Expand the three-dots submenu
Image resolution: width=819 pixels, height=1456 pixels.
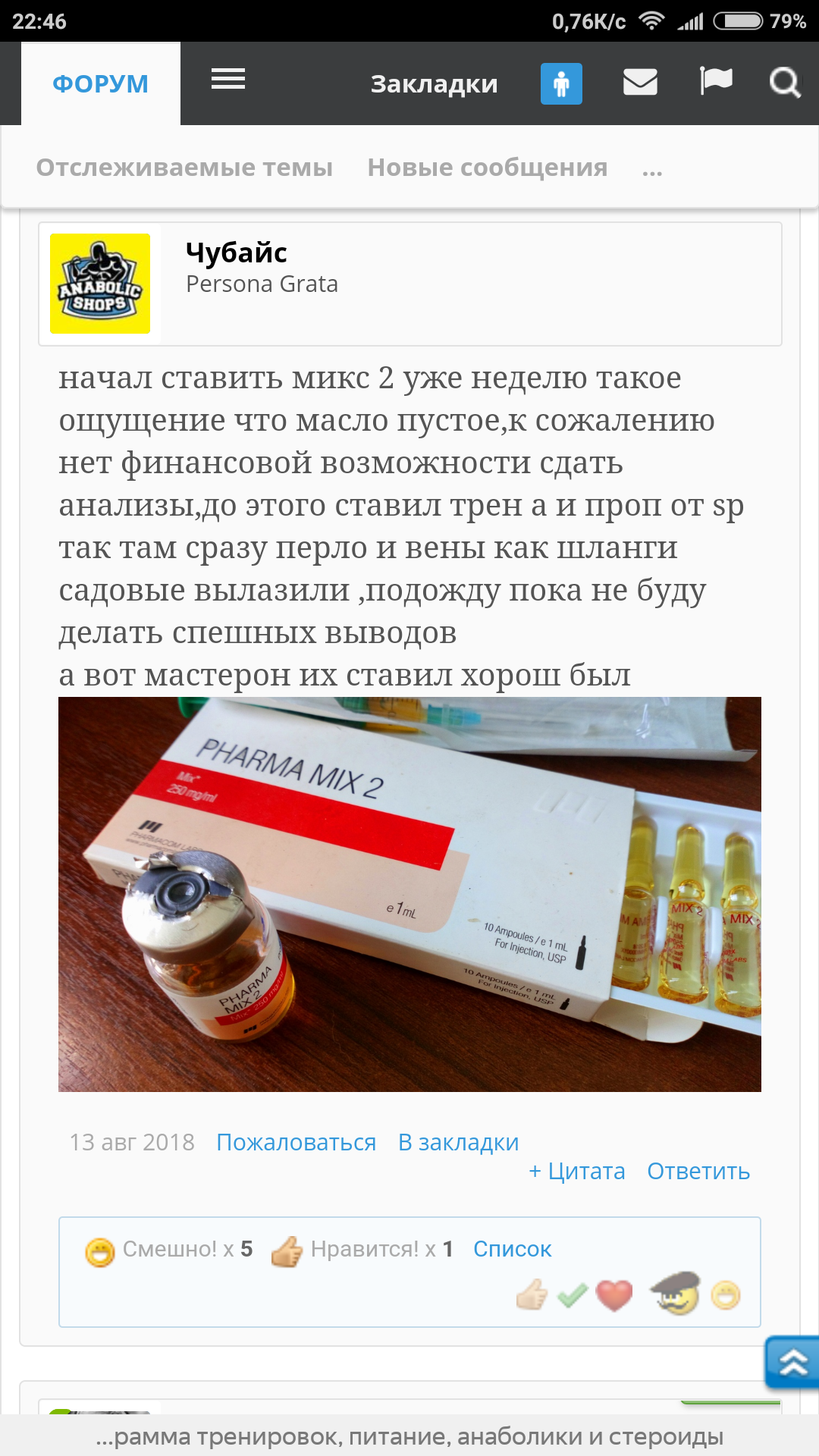[652, 168]
